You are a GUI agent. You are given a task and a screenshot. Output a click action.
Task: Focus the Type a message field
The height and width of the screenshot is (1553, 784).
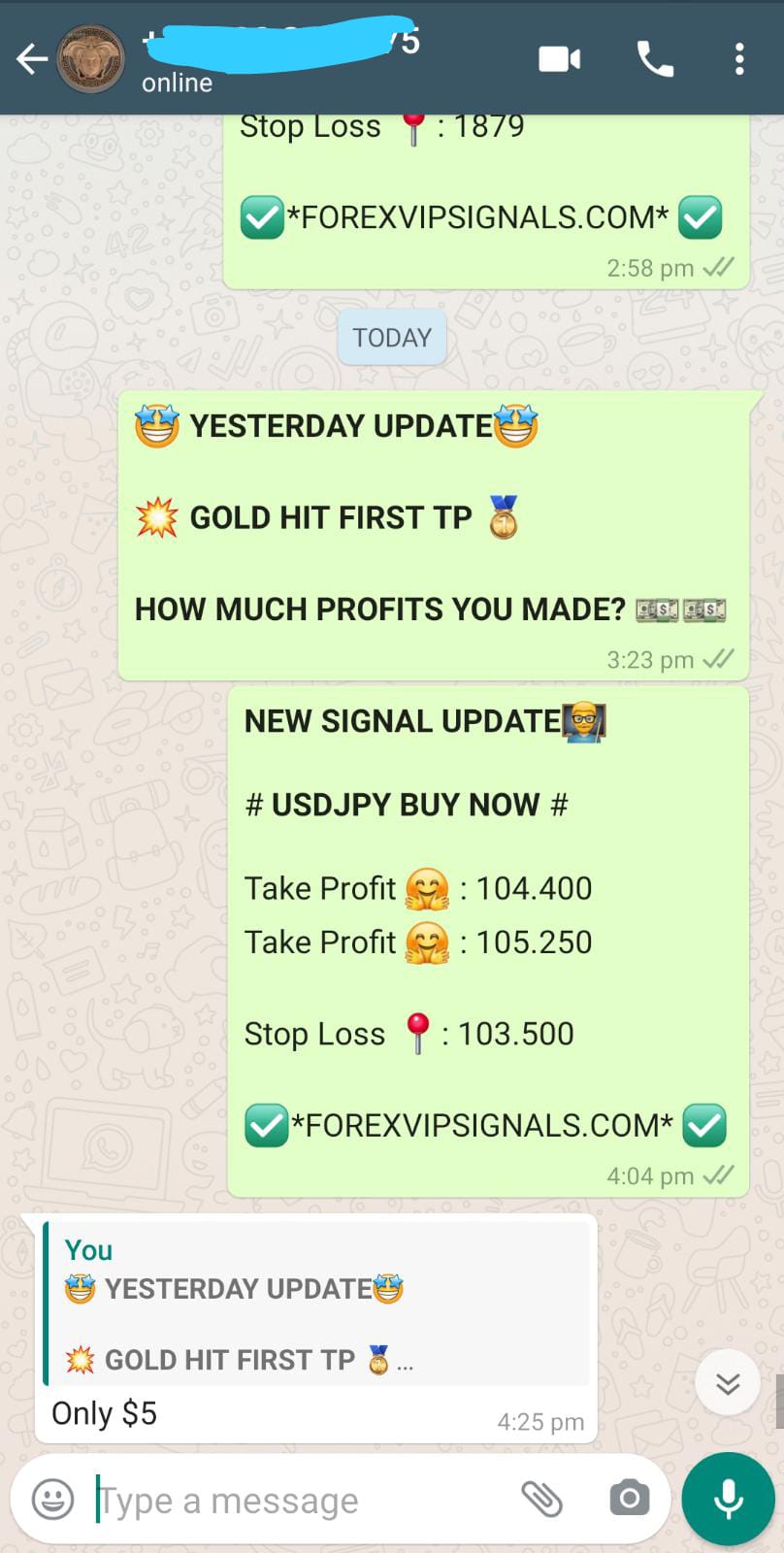click(x=291, y=1501)
